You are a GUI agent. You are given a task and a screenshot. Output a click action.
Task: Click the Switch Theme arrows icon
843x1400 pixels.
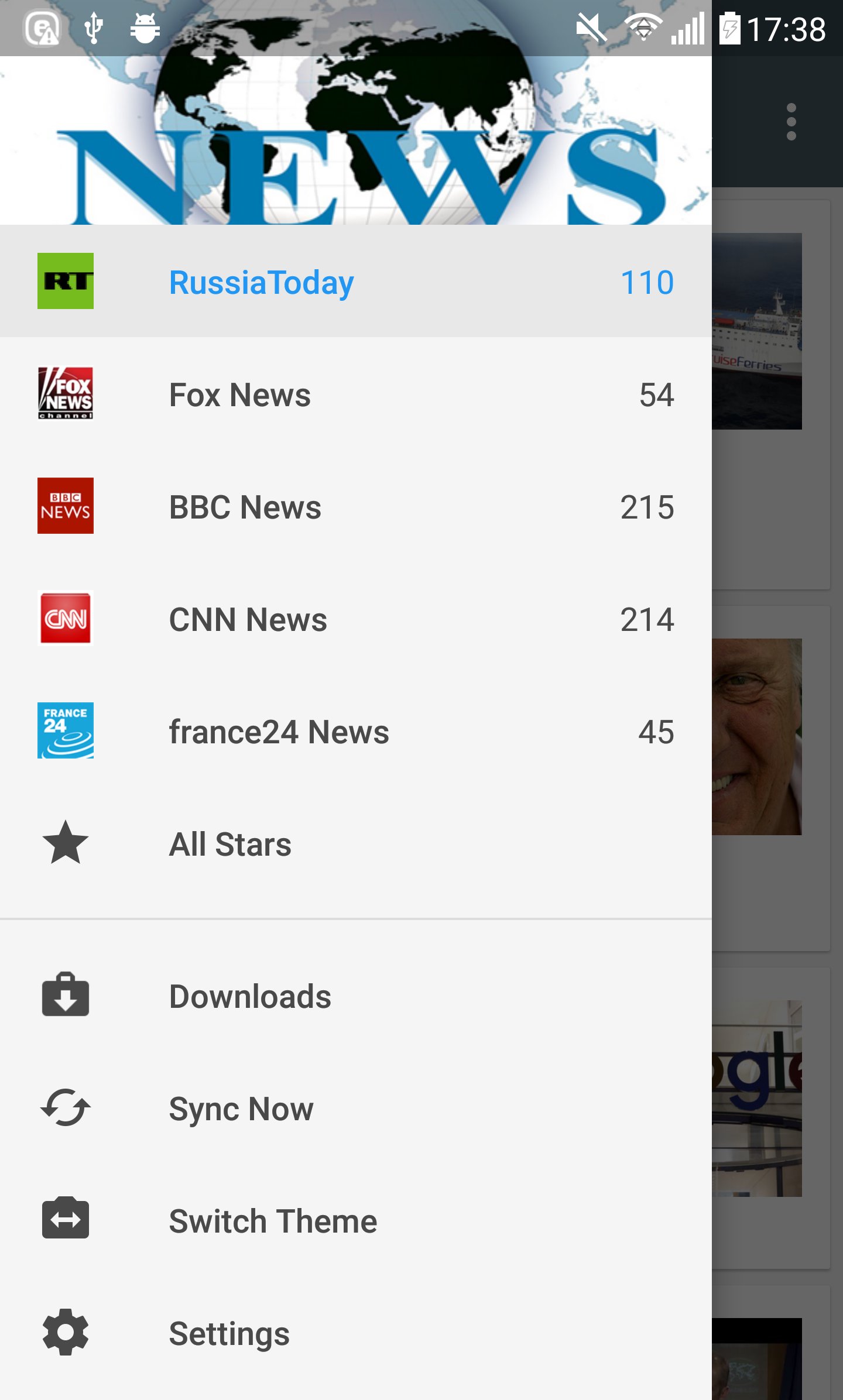point(65,1220)
